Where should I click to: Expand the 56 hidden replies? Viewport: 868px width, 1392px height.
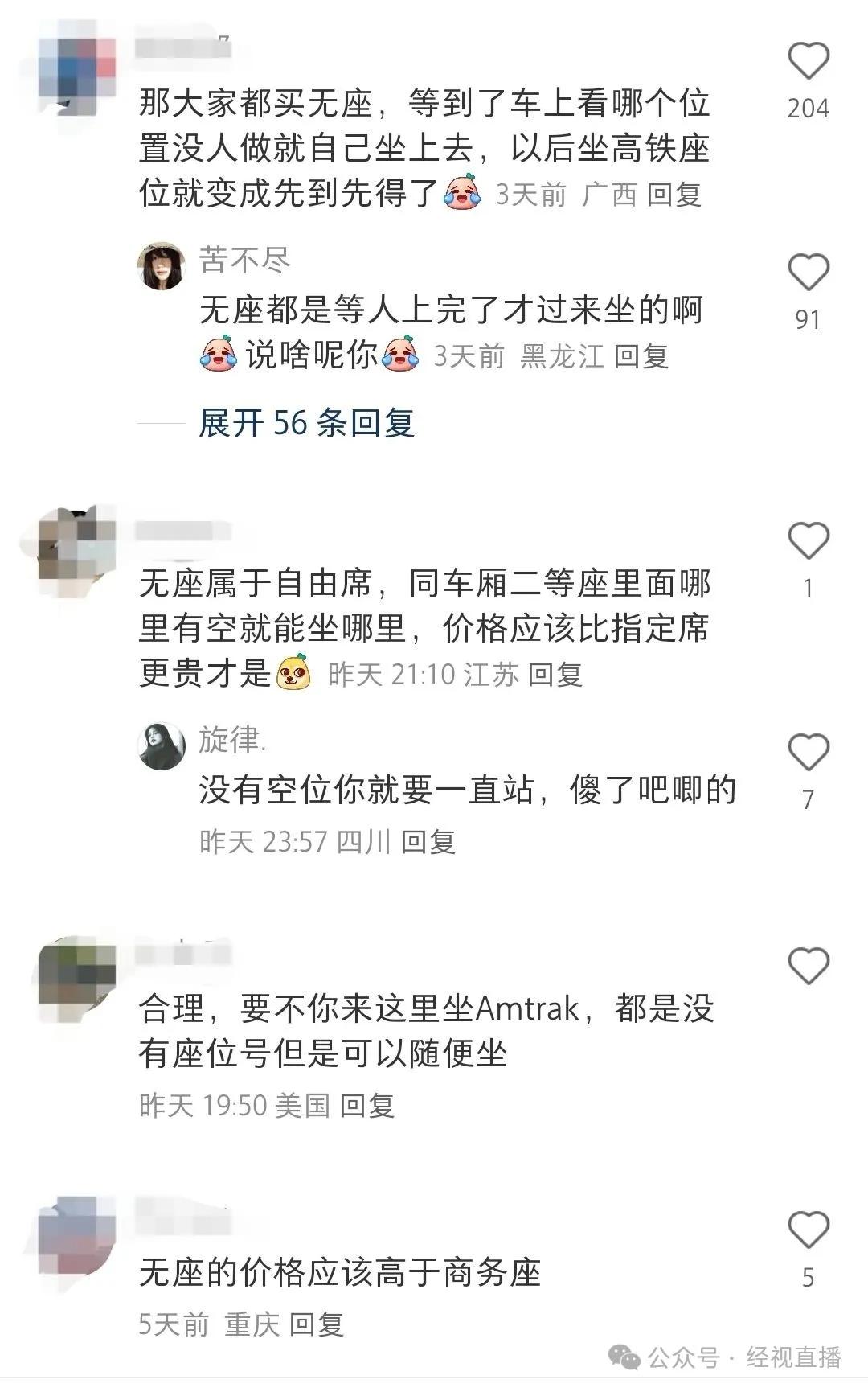click(307, 423)
